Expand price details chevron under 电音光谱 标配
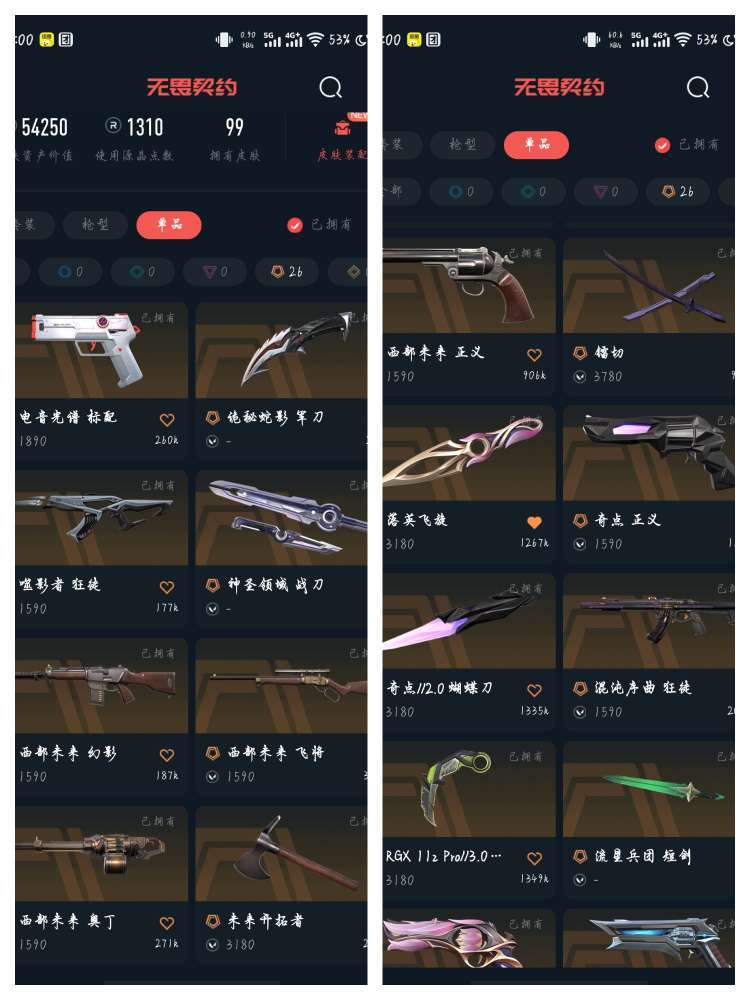 click(13, 441)
